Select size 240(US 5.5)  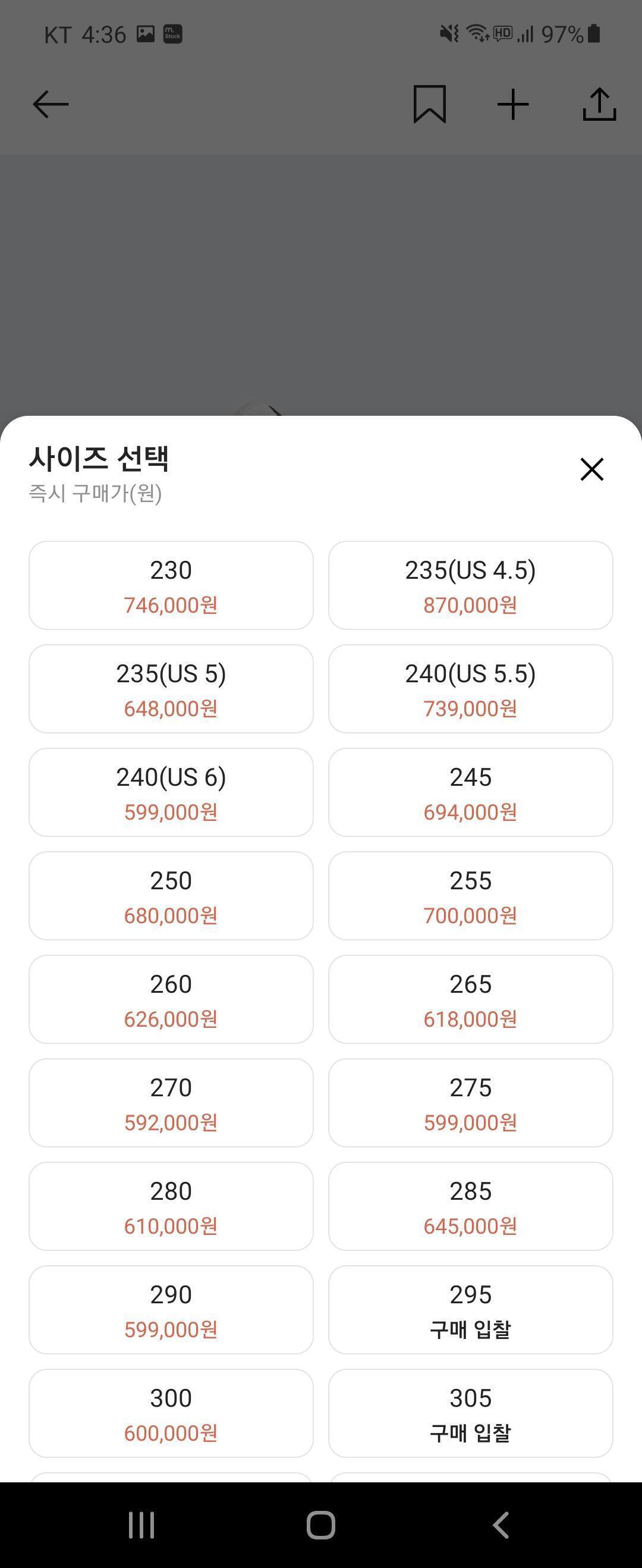(x=470, y=689)
